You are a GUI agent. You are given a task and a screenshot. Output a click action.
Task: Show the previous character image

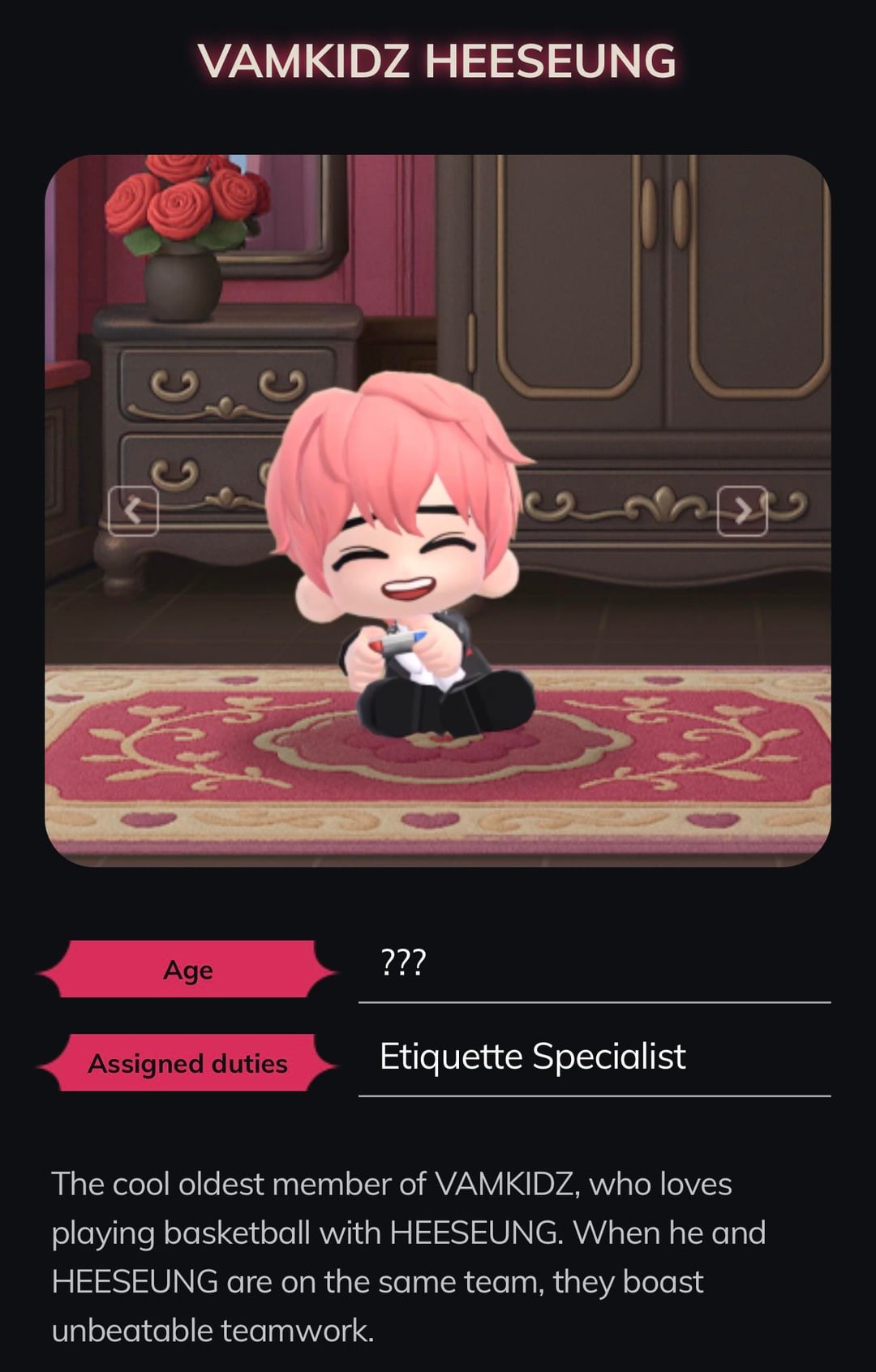pyautogui.click(x=133, y=511)
